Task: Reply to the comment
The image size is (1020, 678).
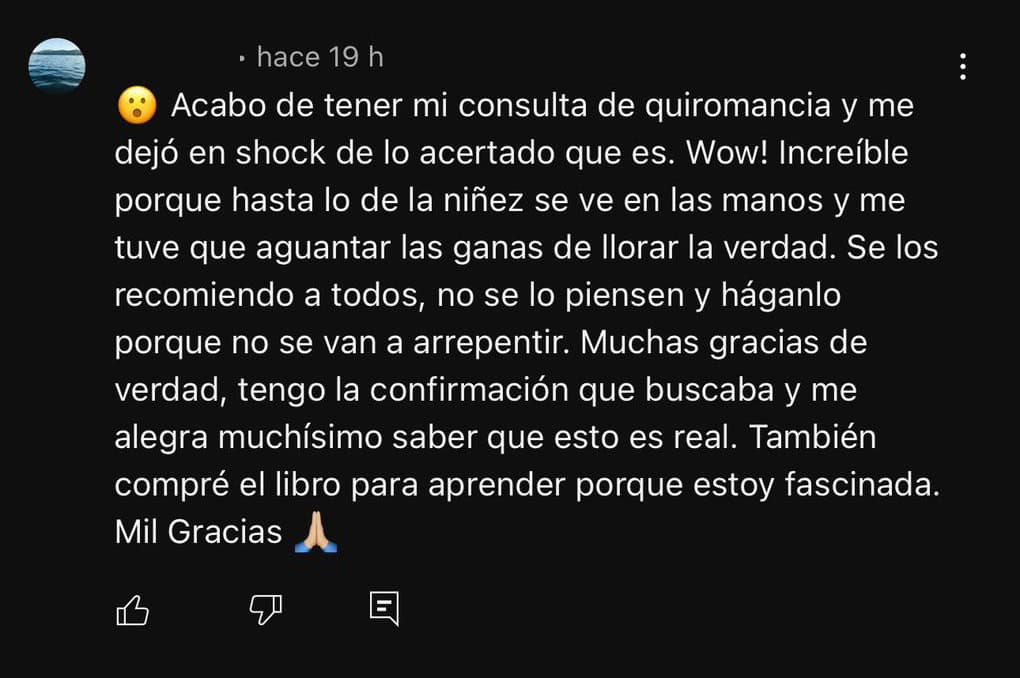Action: click(384, 608)
